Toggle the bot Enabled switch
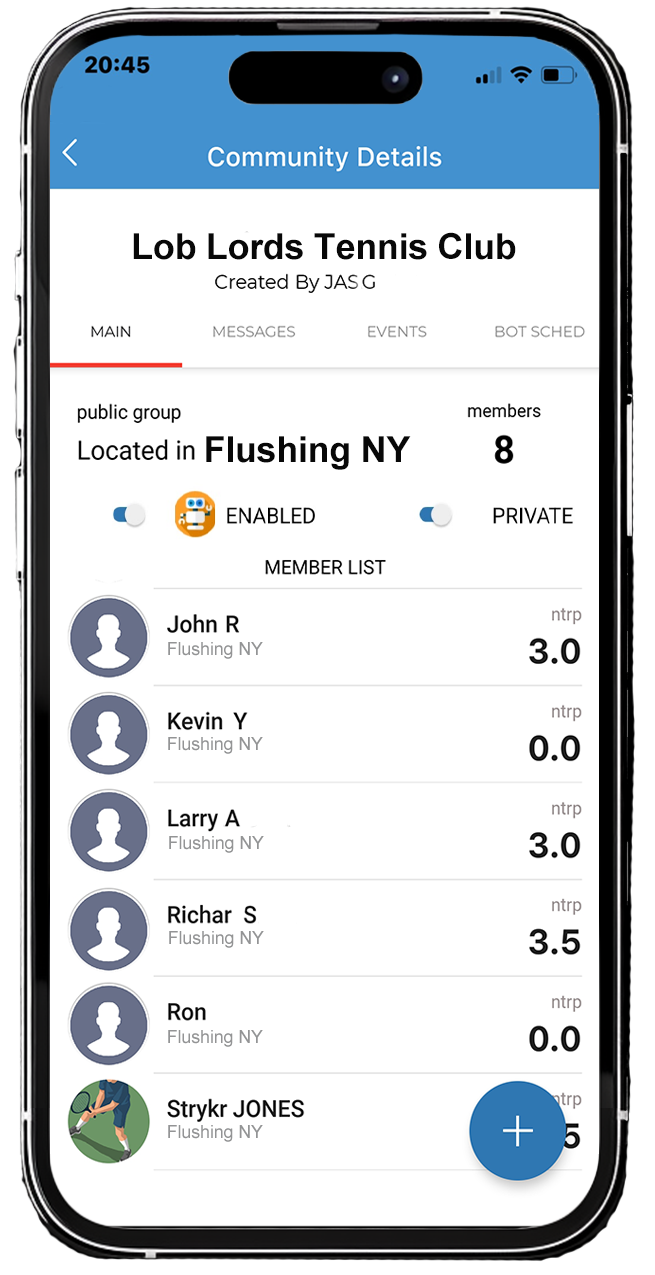Viewport: 655px width, 1275px height. 129,515
